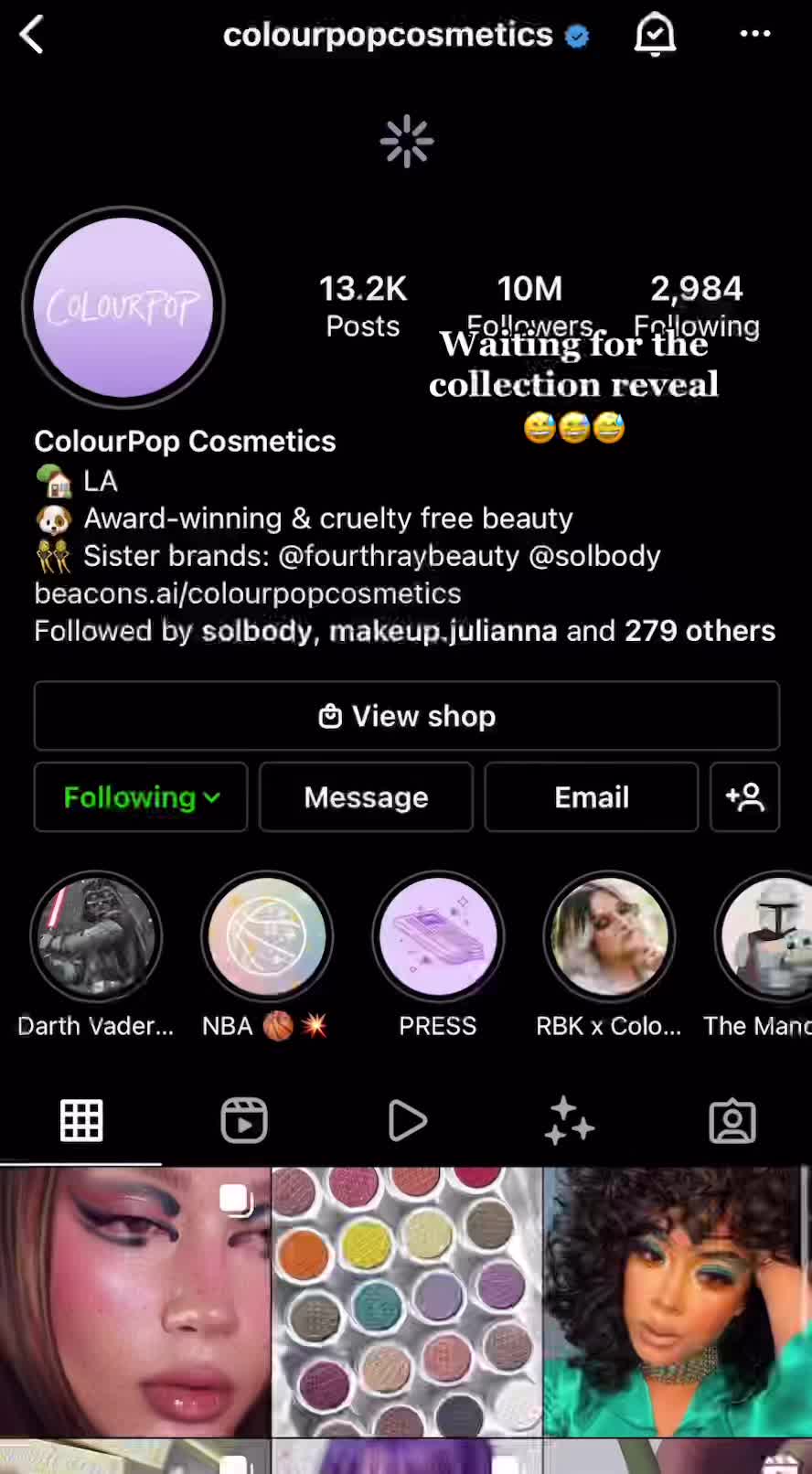Tap the View shop button

(407, 716)
